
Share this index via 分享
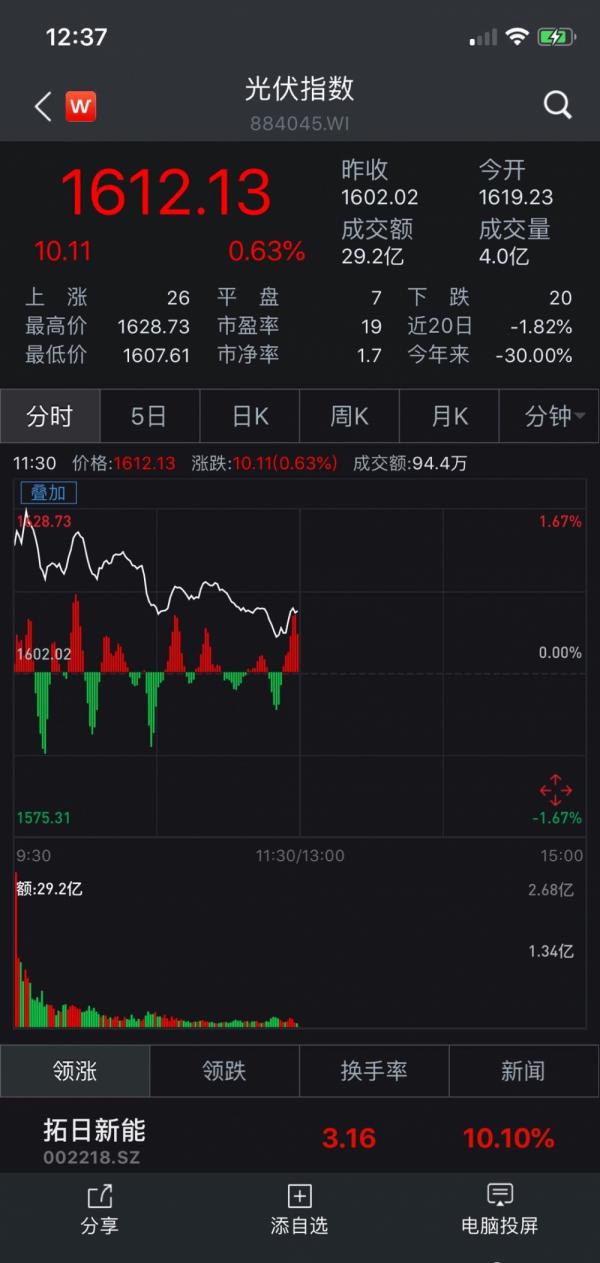coord(100,1208)
